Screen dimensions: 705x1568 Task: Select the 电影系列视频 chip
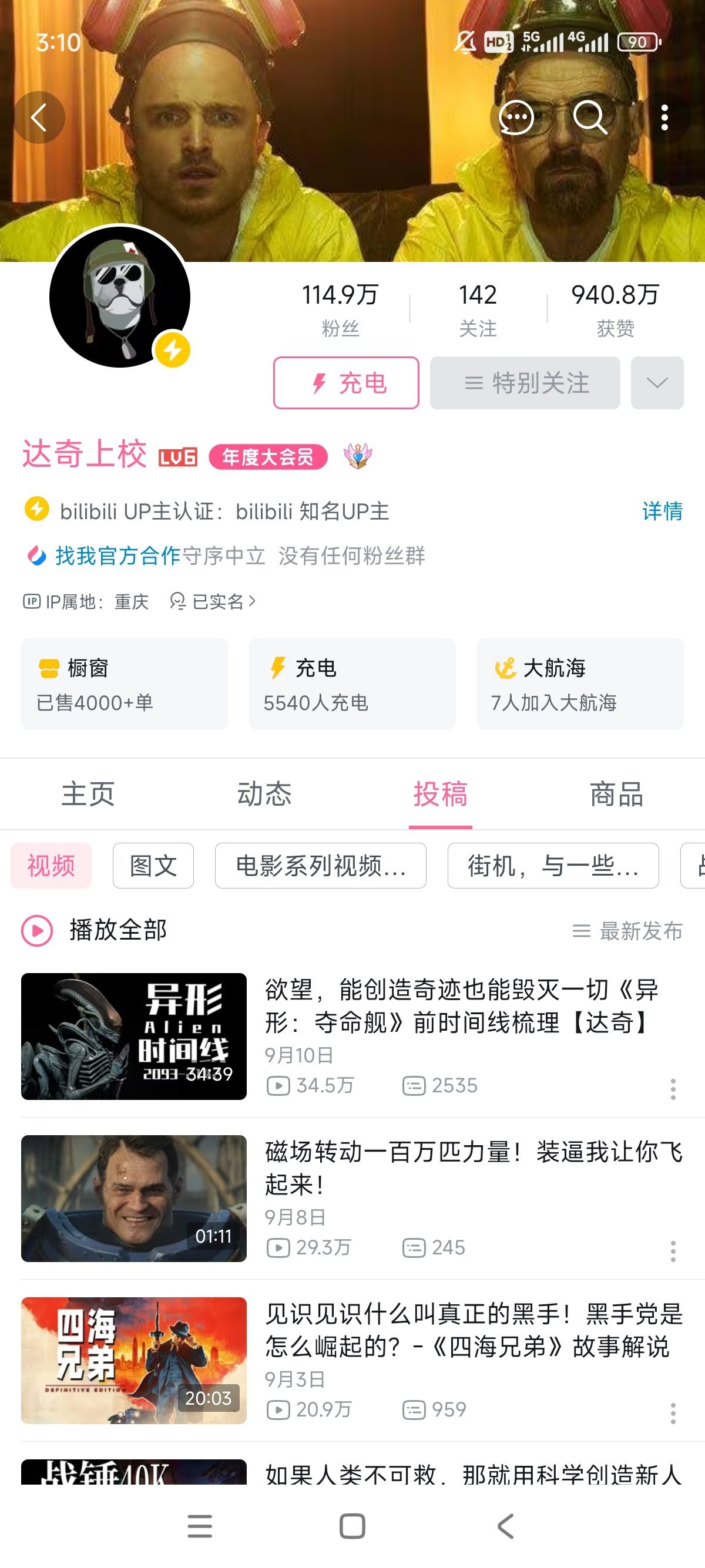point(320,866)
